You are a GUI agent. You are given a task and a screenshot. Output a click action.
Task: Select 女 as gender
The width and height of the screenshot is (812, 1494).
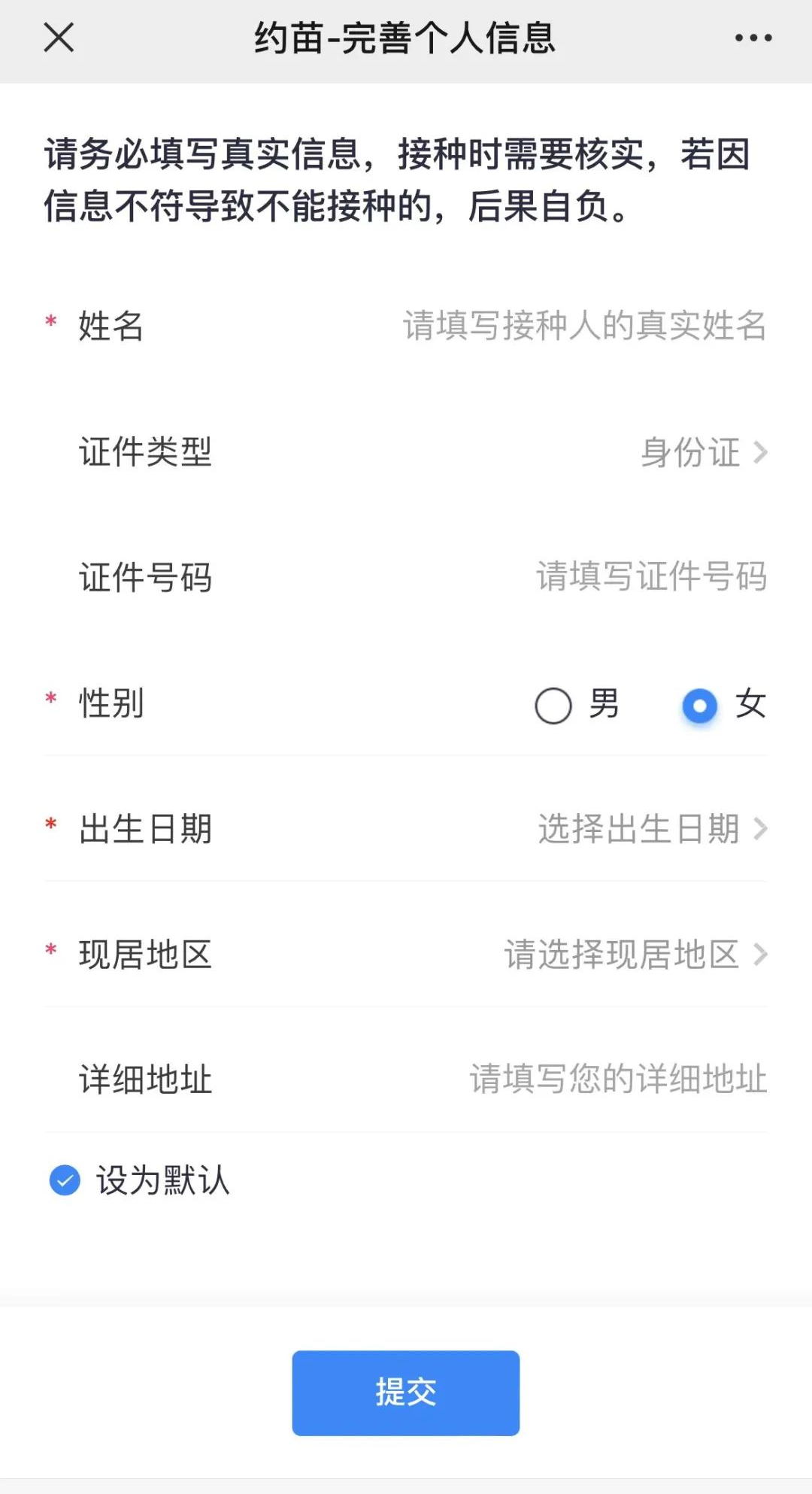(x=700, y=706)
